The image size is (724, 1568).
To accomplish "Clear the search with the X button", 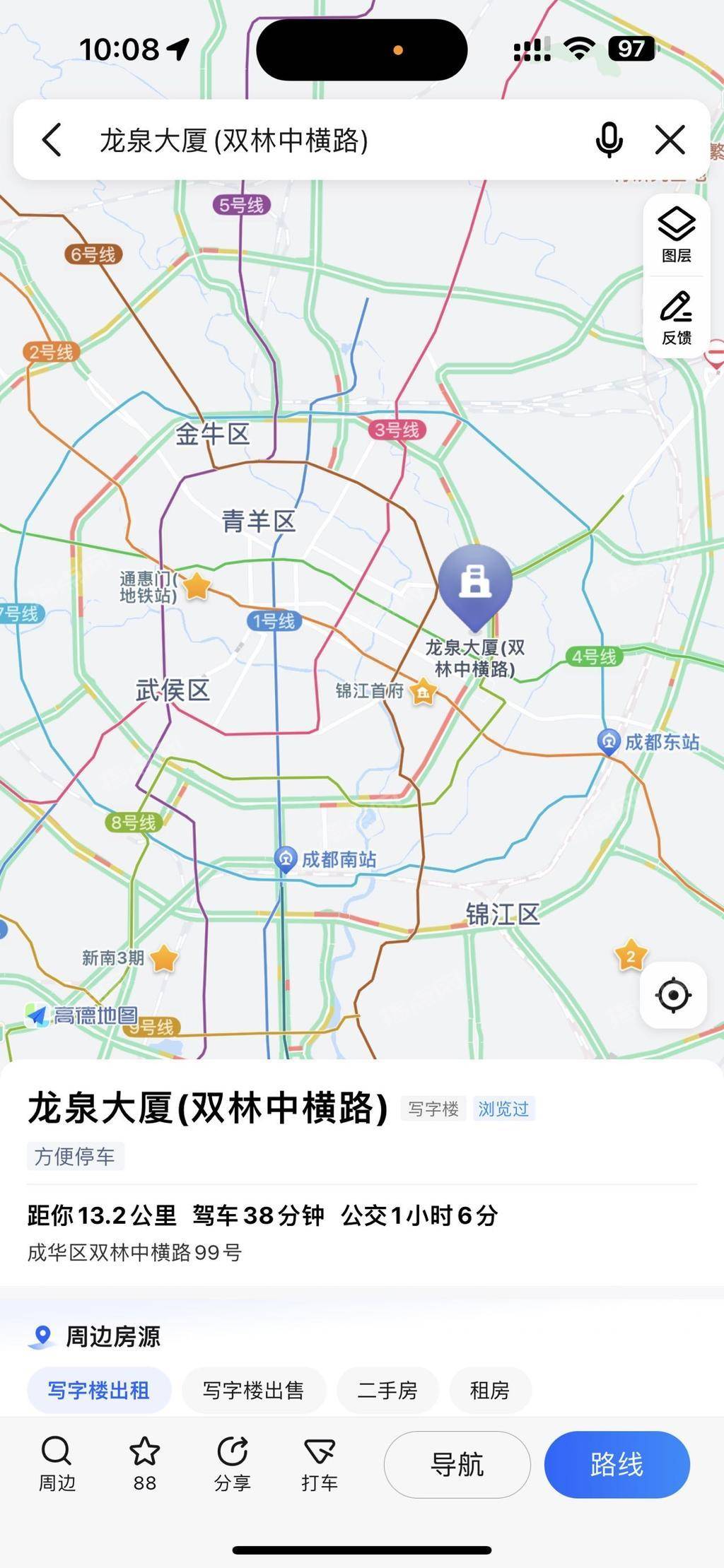I will coord(670,140).
